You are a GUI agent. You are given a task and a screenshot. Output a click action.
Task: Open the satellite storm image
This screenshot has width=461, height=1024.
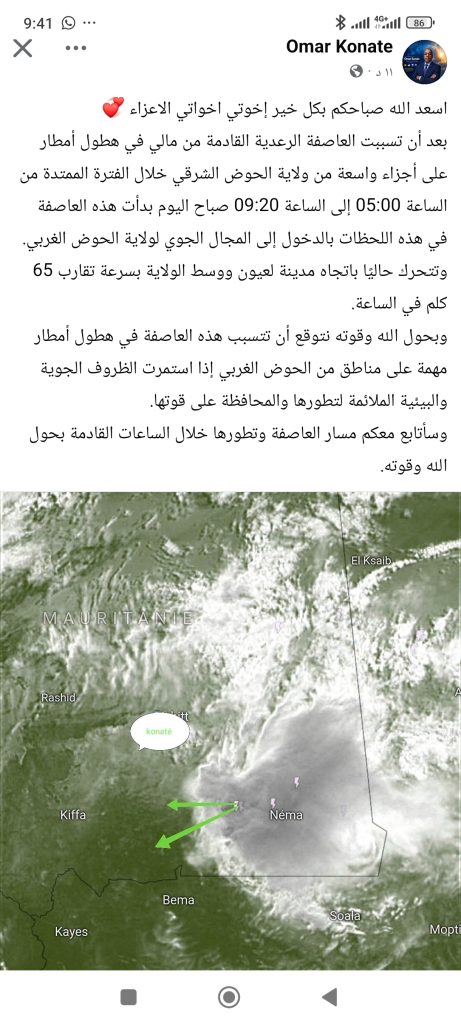230,731
